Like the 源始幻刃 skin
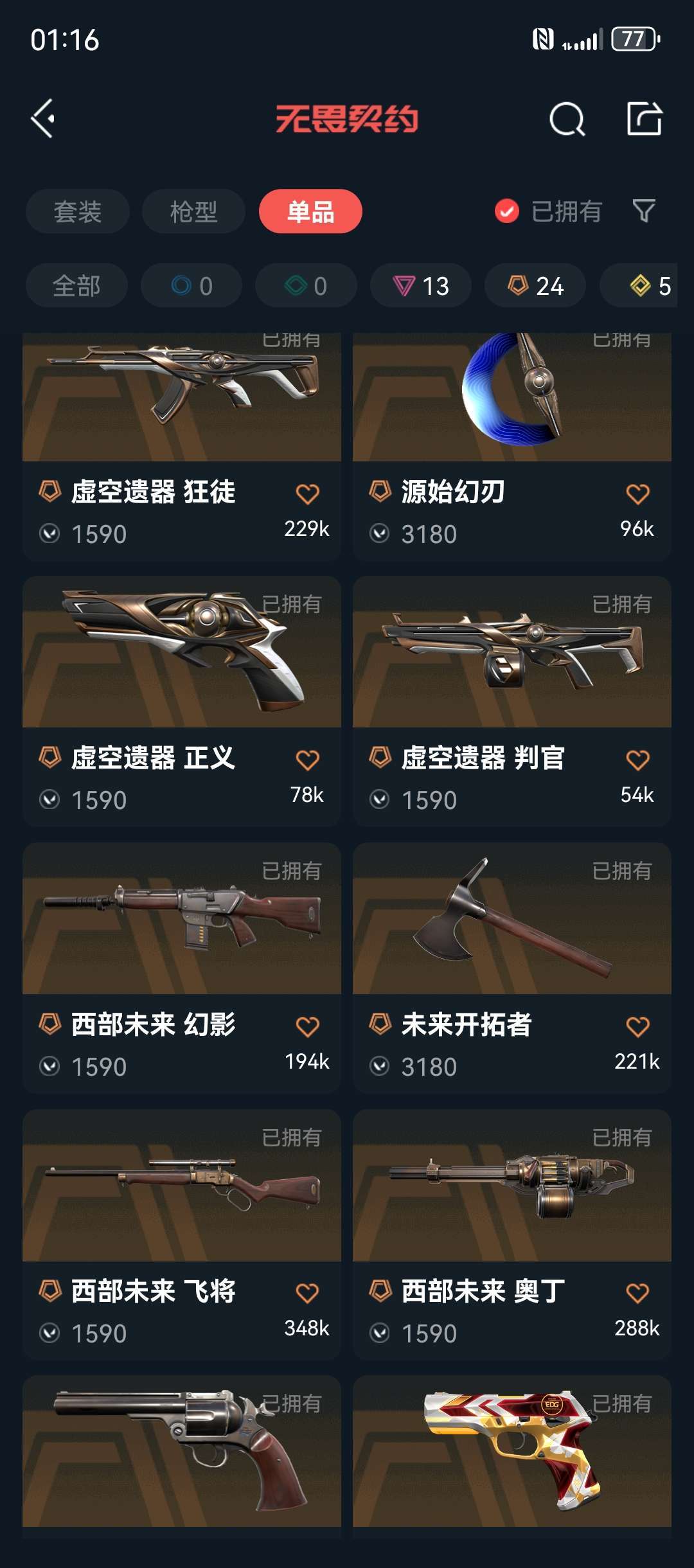This screenshot has height=1568, width=694. pyautogui.click(x=637, y=494)
